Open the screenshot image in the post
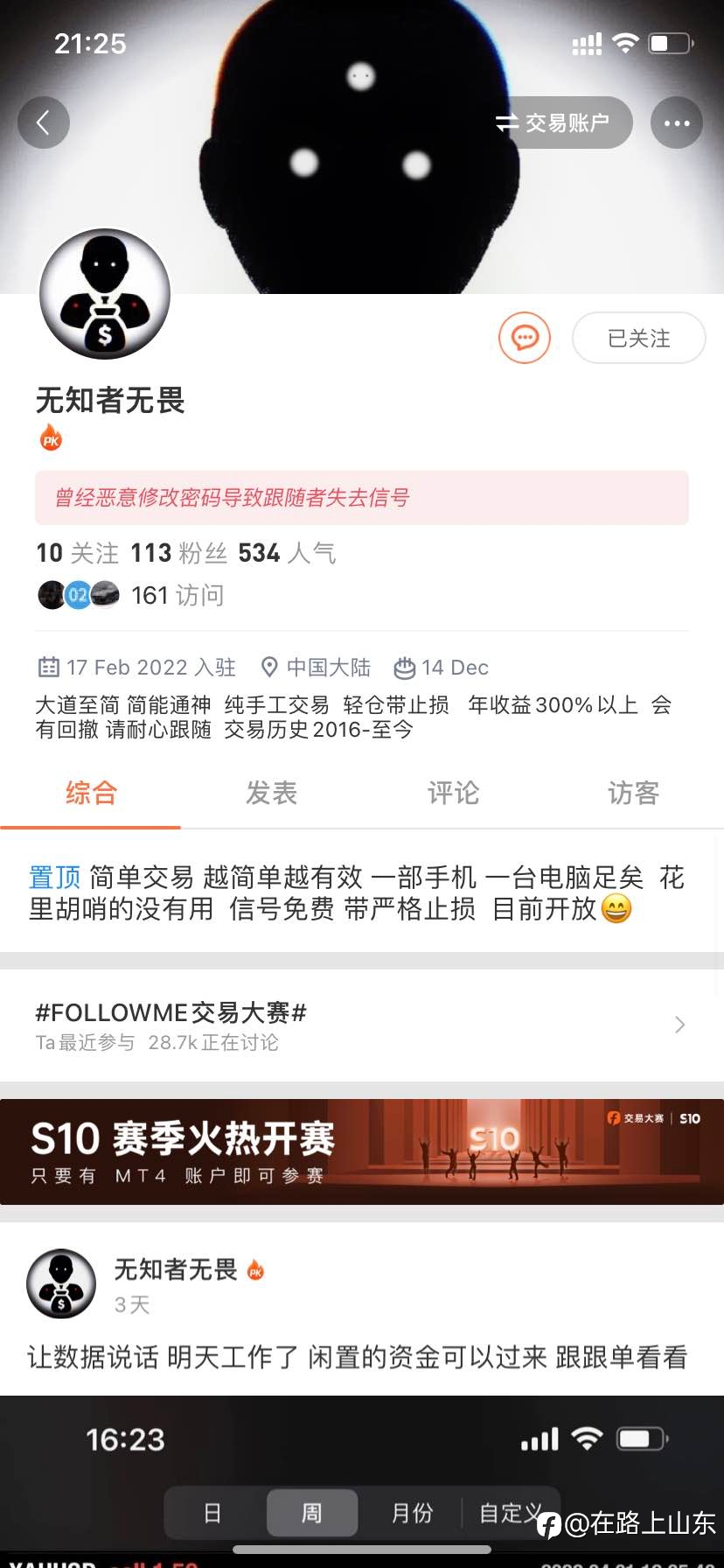724x1568 pixels. 362,1481
